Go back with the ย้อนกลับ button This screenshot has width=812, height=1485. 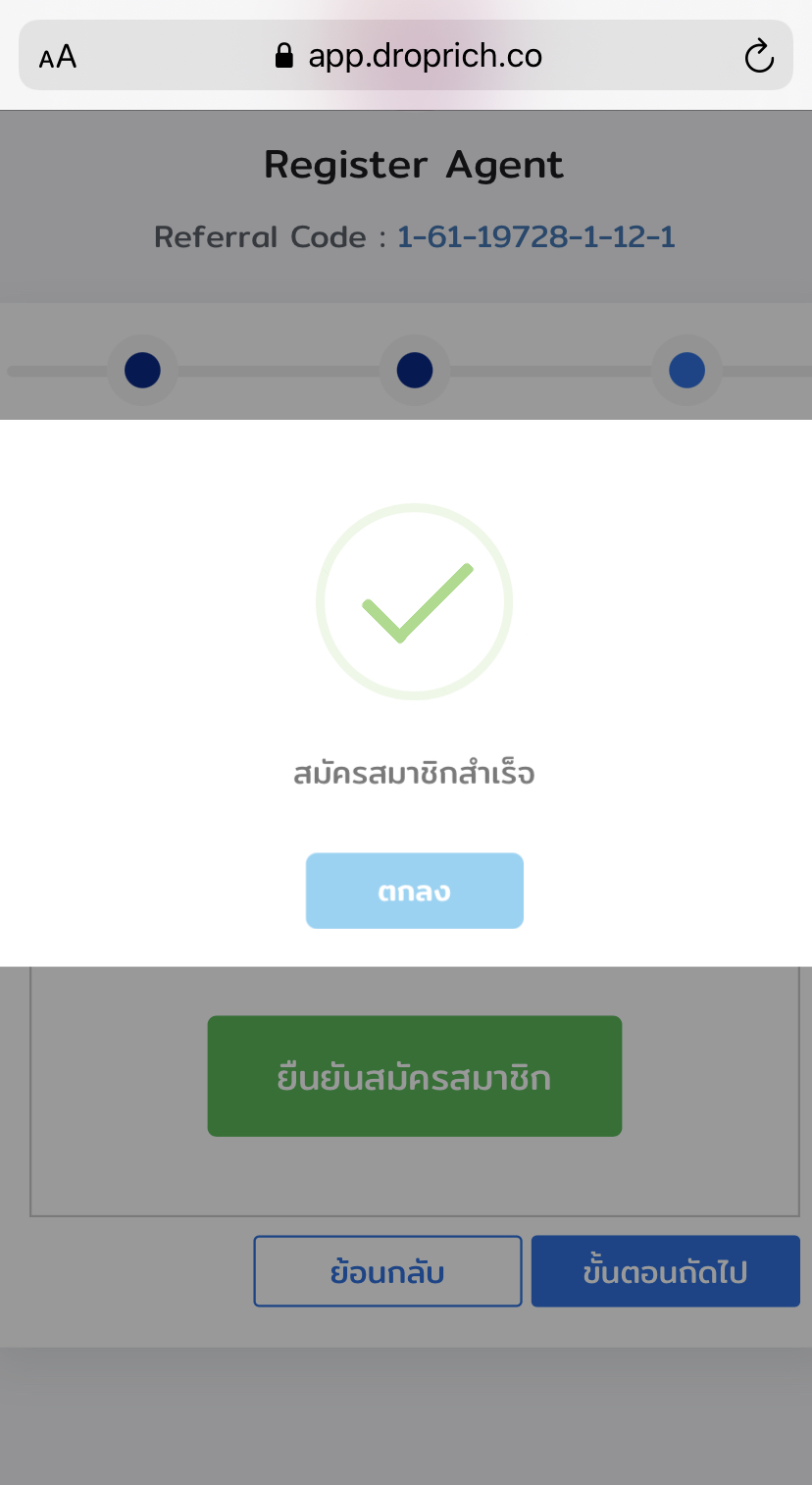387,1271
